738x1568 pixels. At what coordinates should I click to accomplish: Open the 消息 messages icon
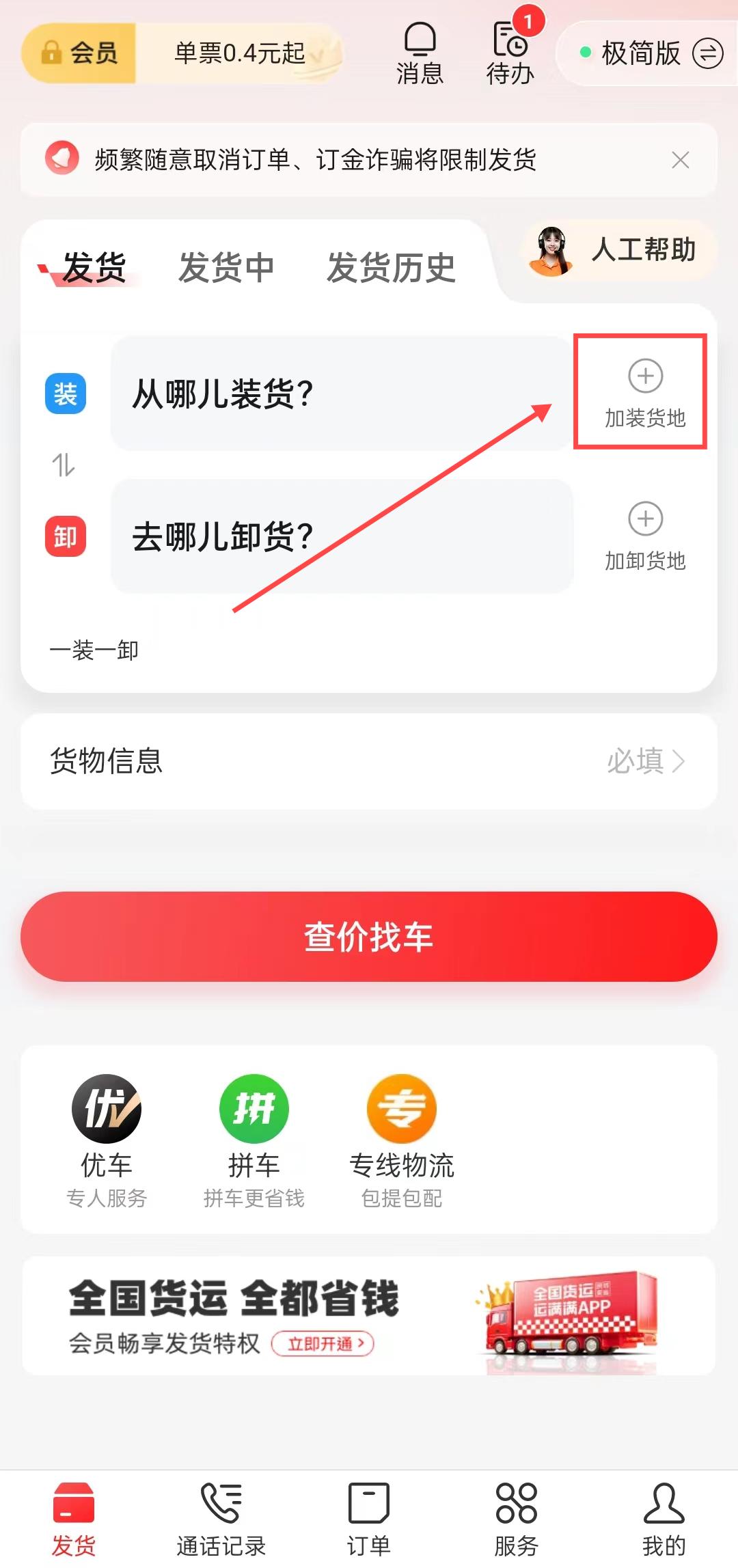coord(420,53)
